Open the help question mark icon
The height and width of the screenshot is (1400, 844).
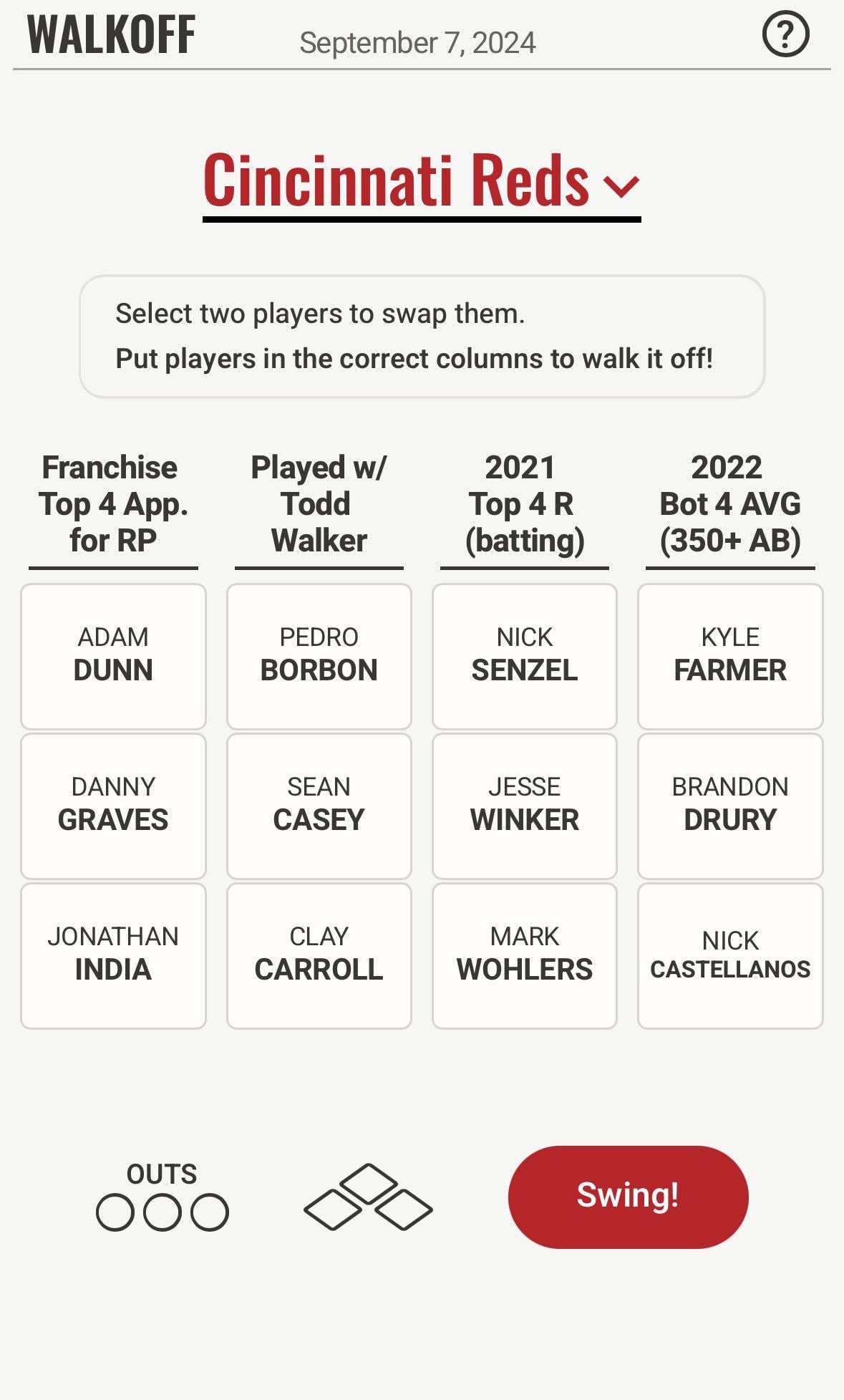pyautogui.click(x=785, y=34)
